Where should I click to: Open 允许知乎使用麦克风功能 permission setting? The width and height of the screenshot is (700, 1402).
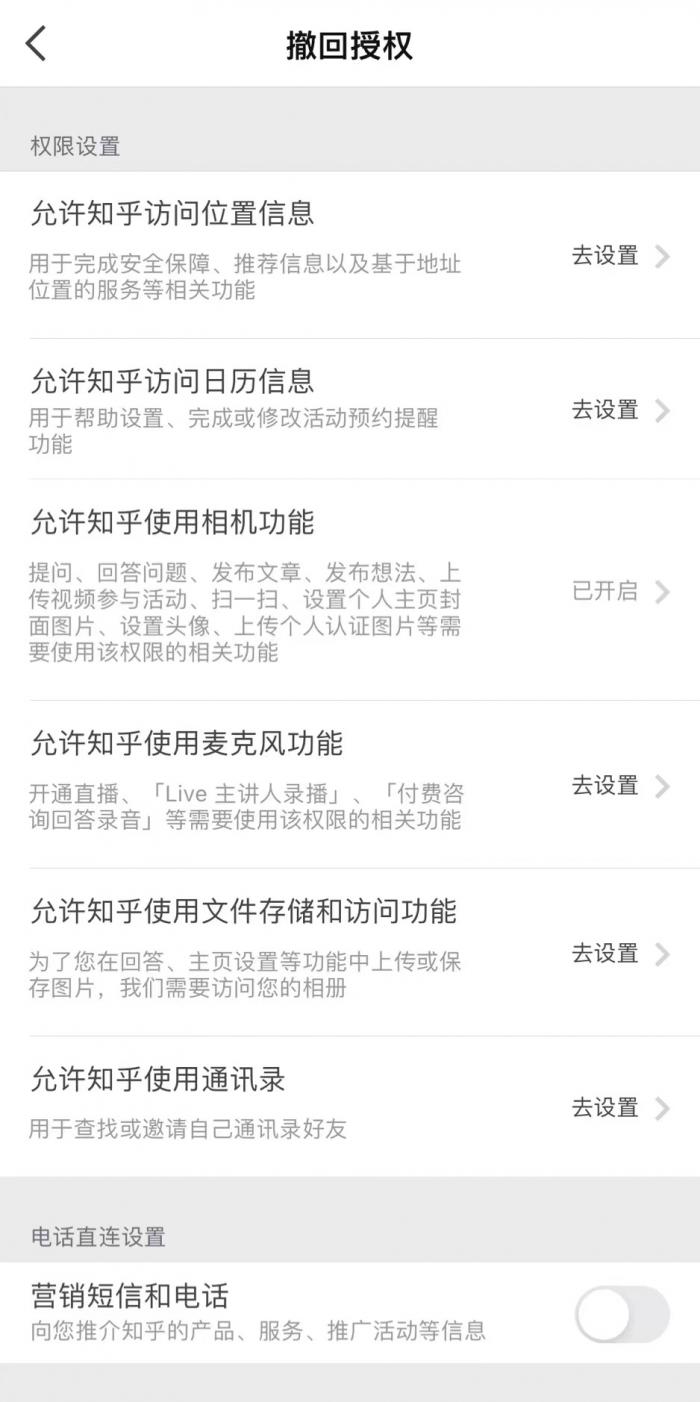(x=619, y=786)
